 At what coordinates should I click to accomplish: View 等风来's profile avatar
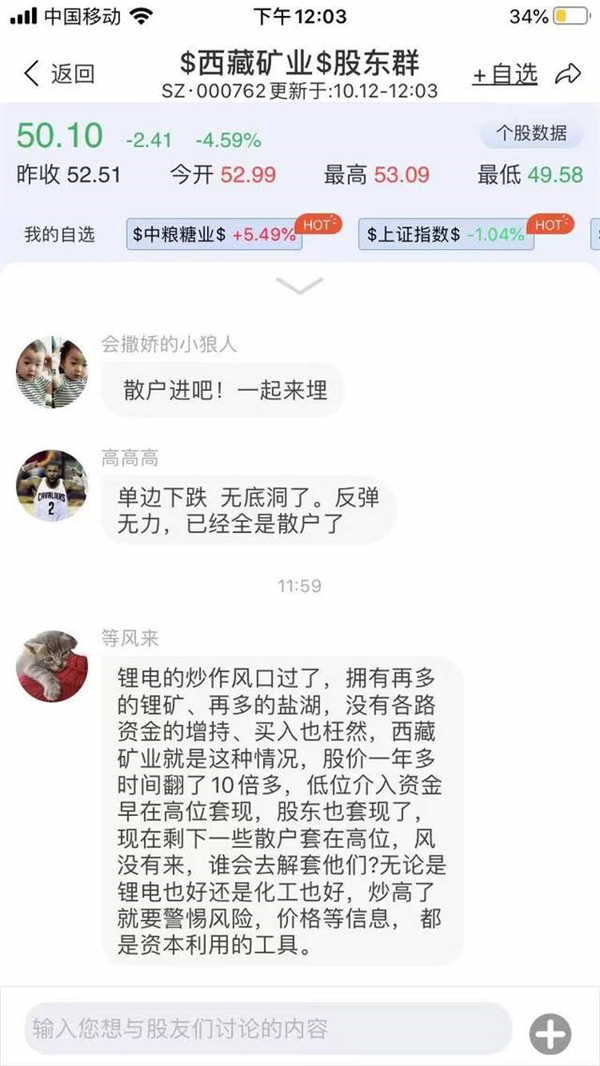tap(52, 666)
